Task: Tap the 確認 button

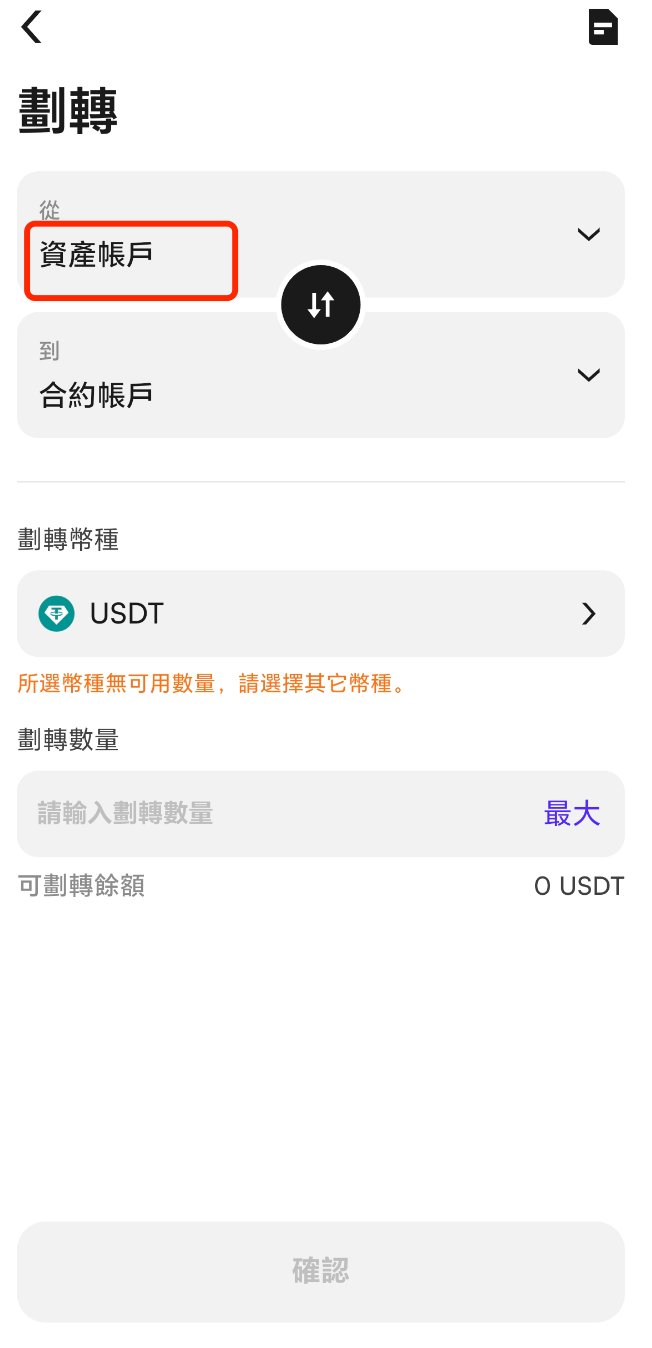Action: (x=320, y=1271)
